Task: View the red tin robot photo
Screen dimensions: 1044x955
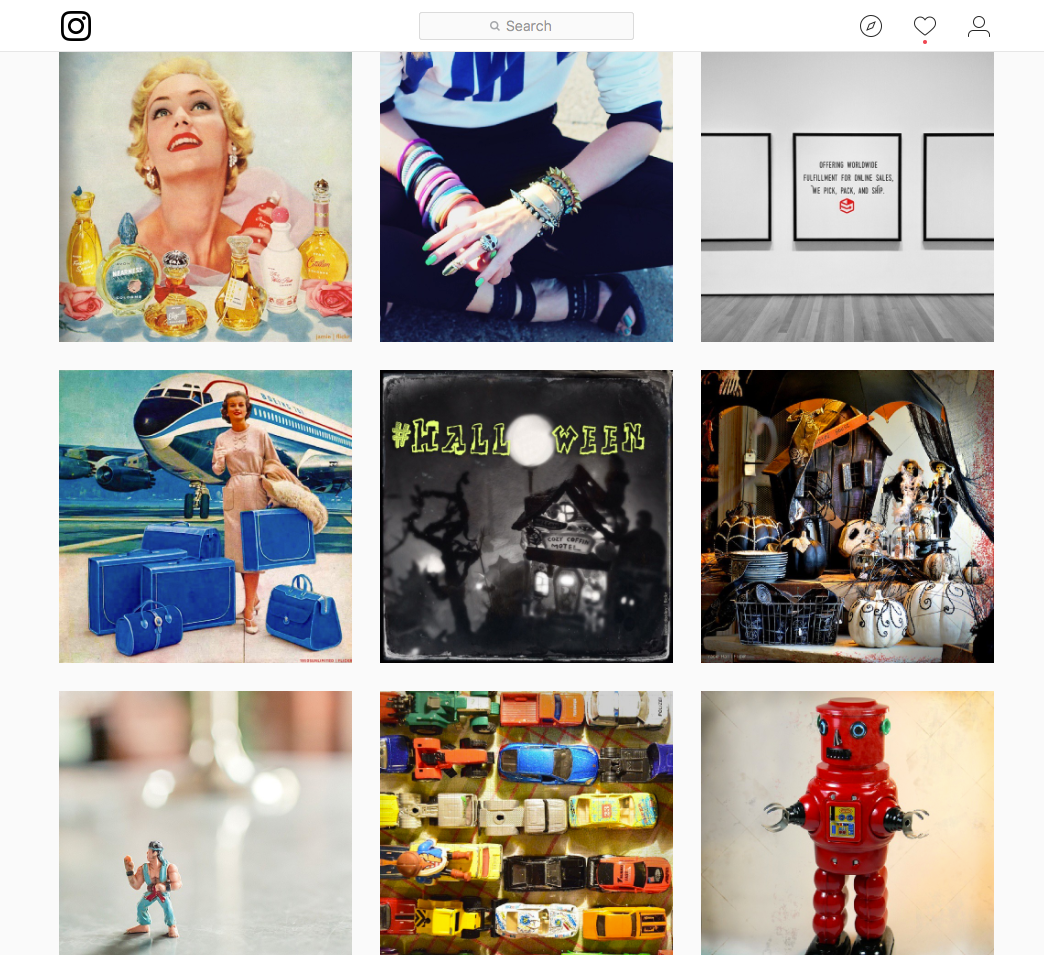Action: click(x=847, y=822)
